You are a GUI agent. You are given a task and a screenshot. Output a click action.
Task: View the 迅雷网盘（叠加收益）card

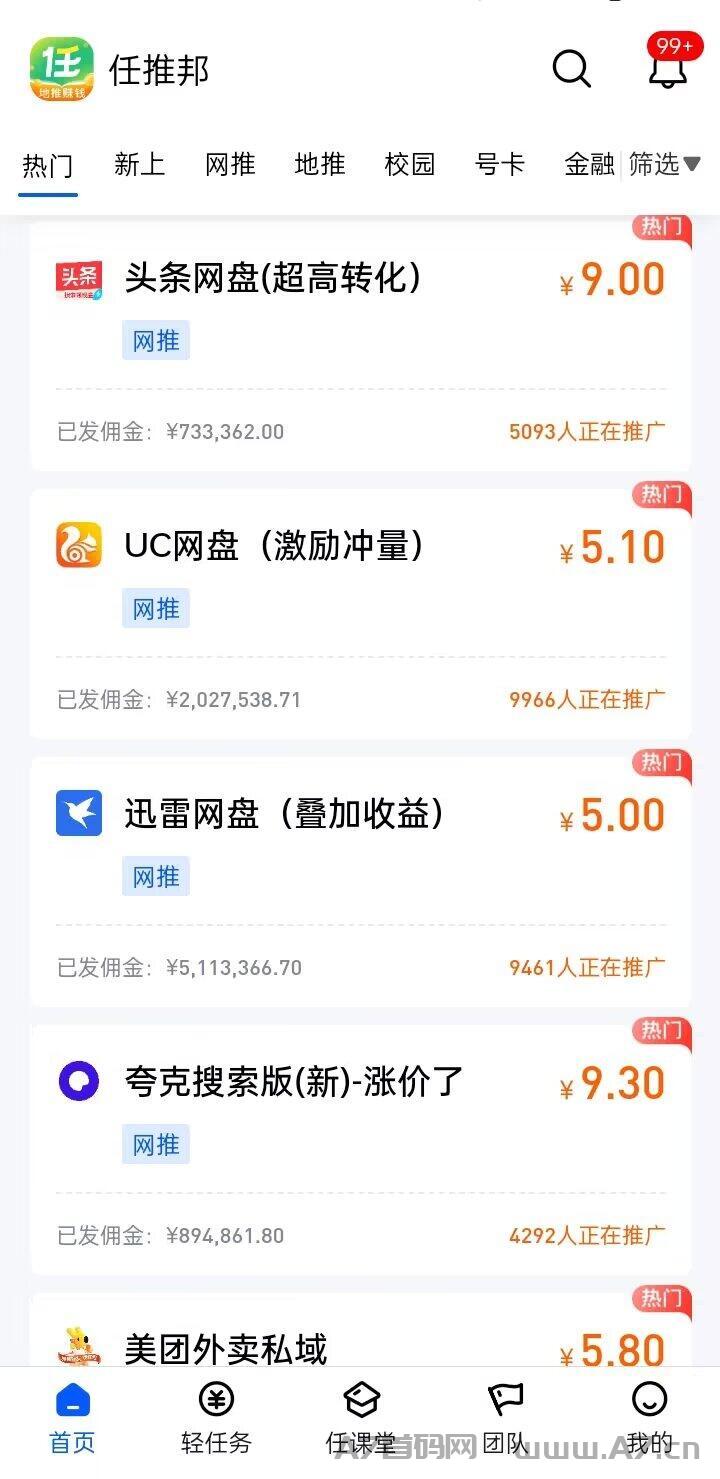360,882
